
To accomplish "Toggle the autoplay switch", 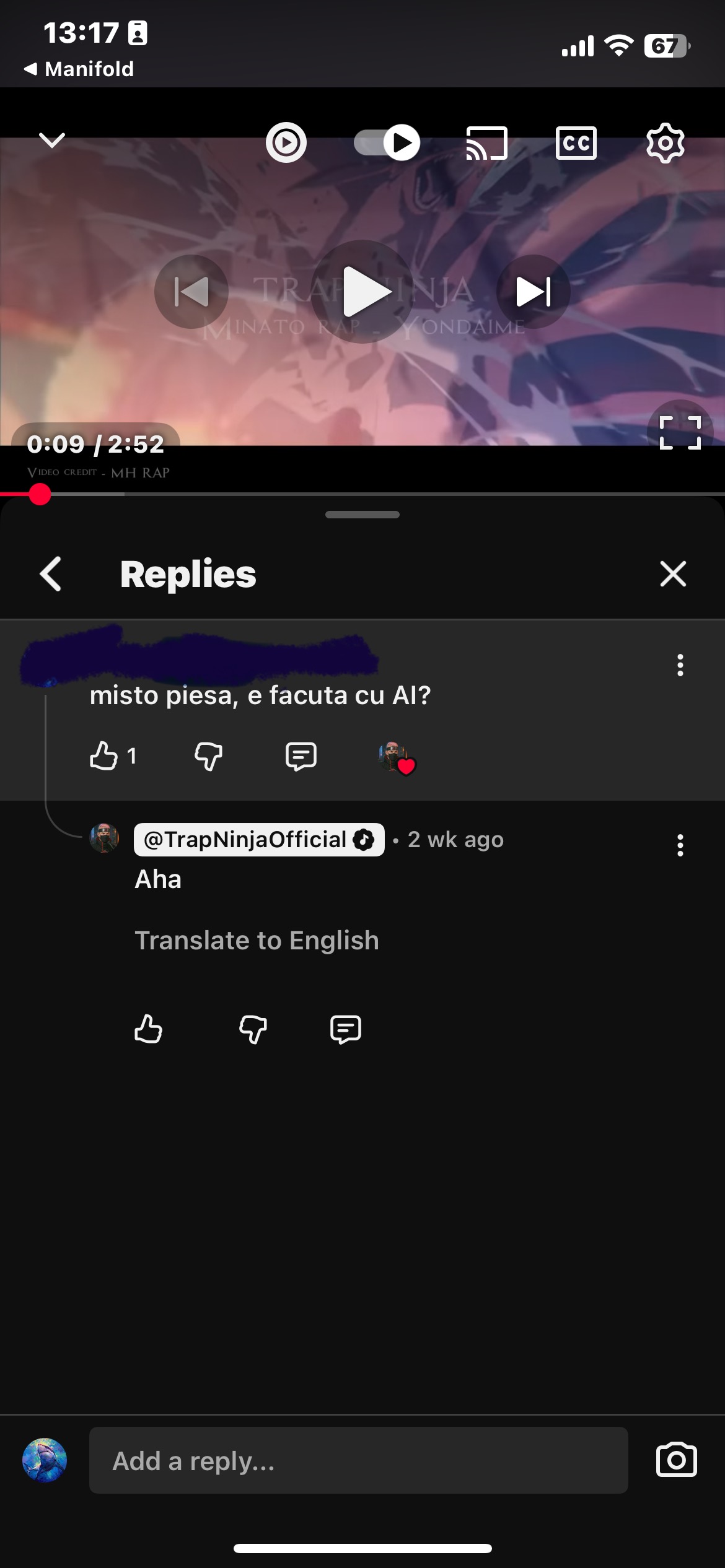I will pos(387,143).
